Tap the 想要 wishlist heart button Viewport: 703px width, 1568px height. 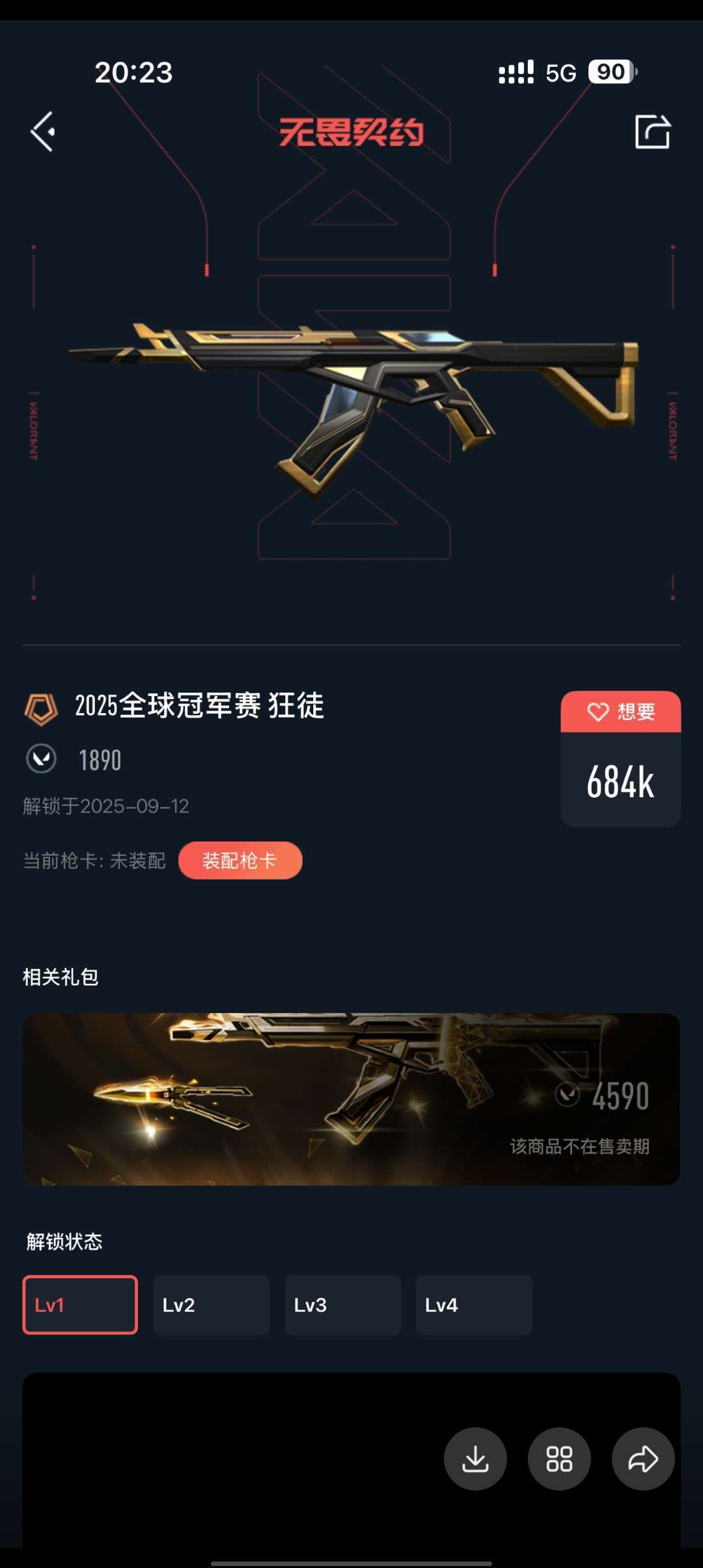click(620, 712)
